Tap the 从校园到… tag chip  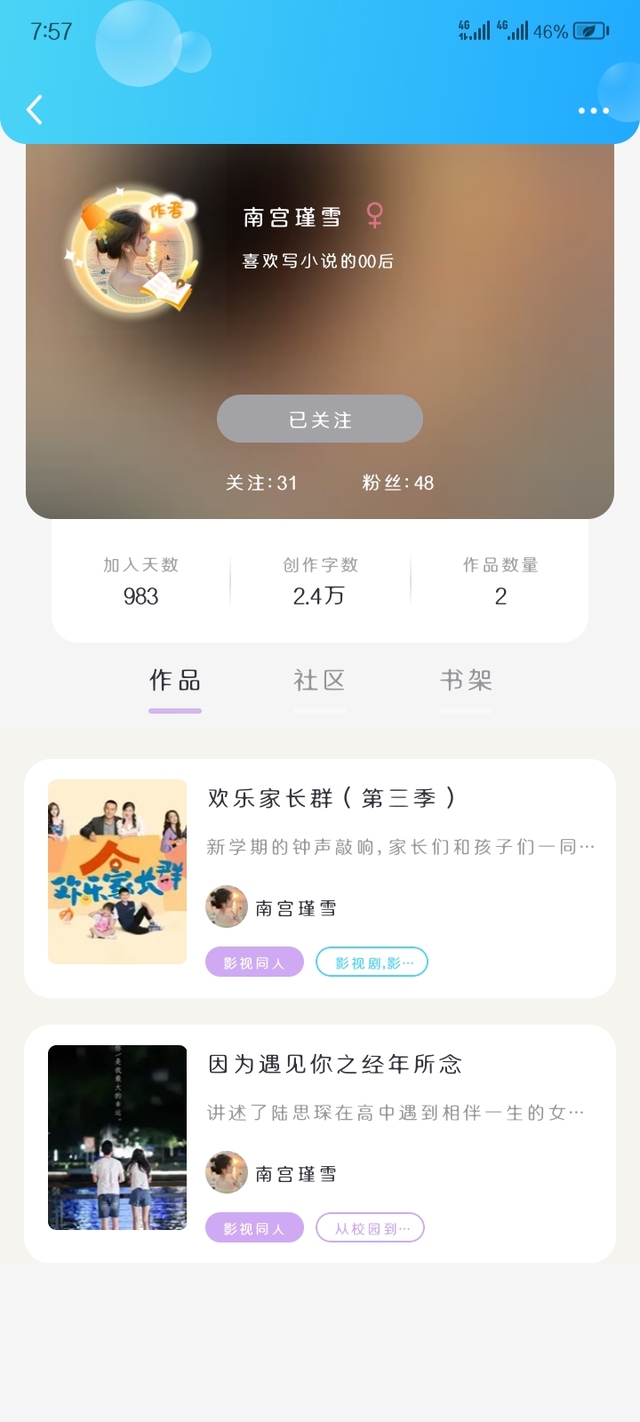(x=370, y=1228)
